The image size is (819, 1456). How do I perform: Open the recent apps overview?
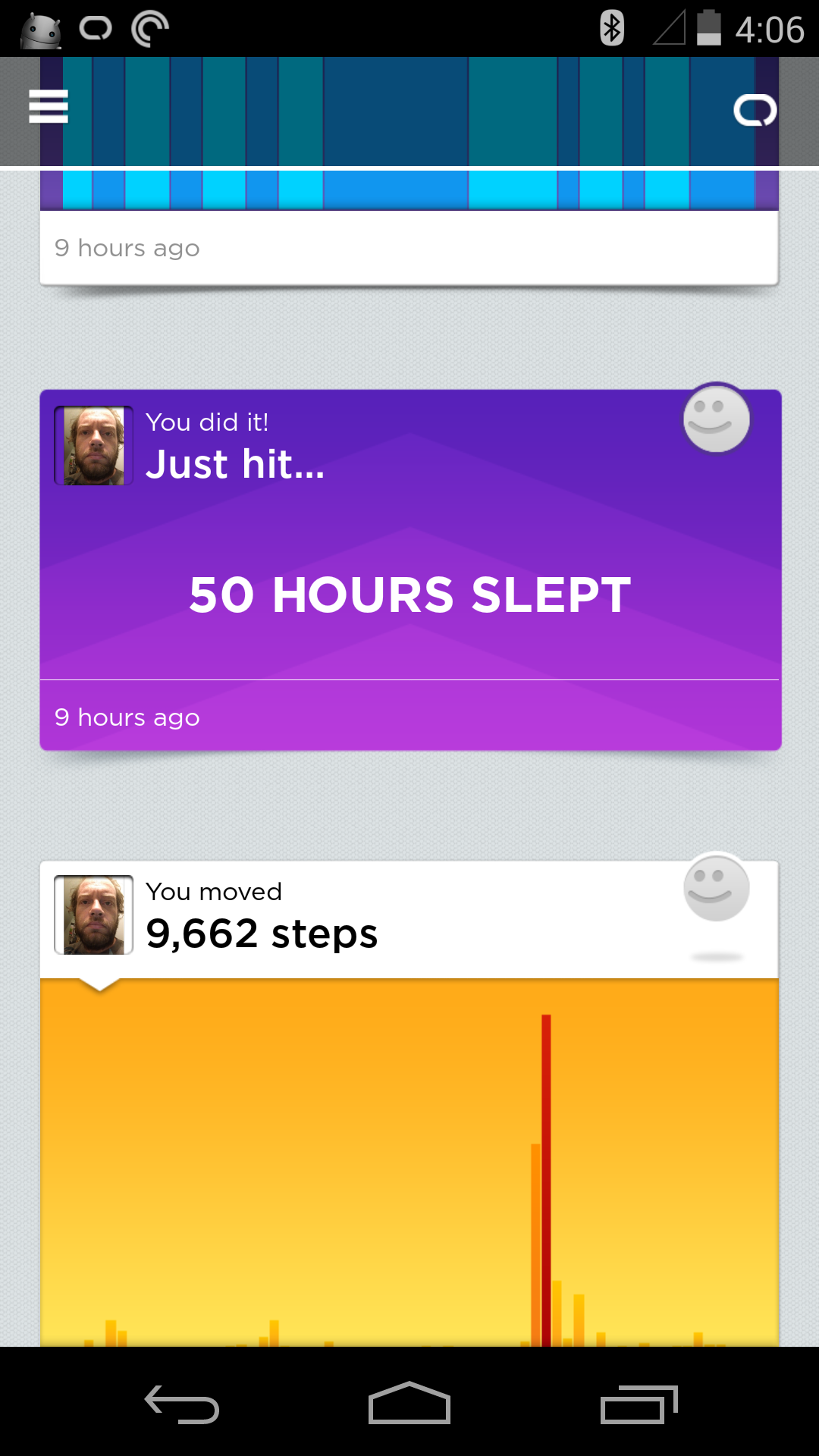coord(639,1404)
